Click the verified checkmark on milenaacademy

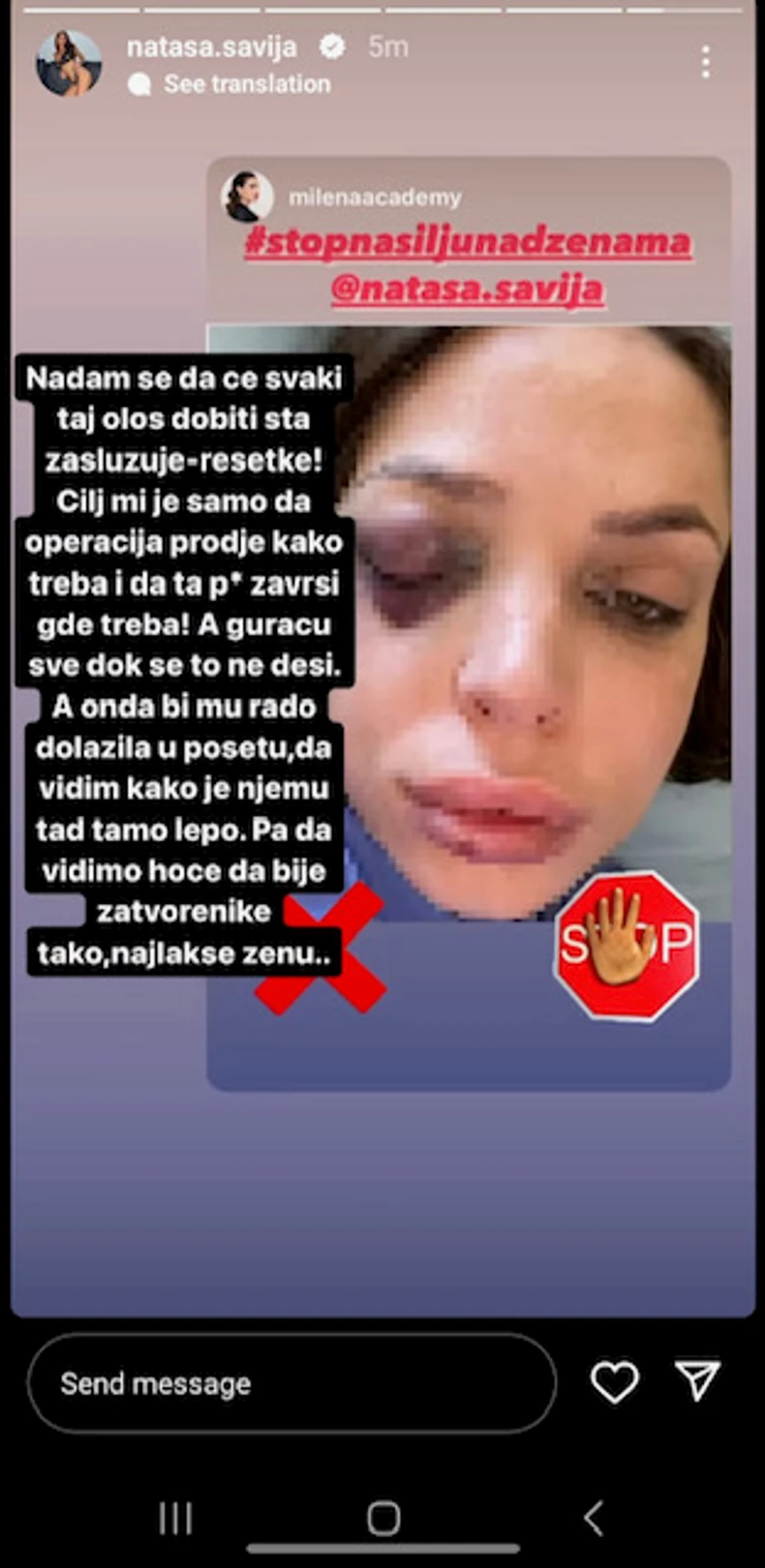coord(474,196)
